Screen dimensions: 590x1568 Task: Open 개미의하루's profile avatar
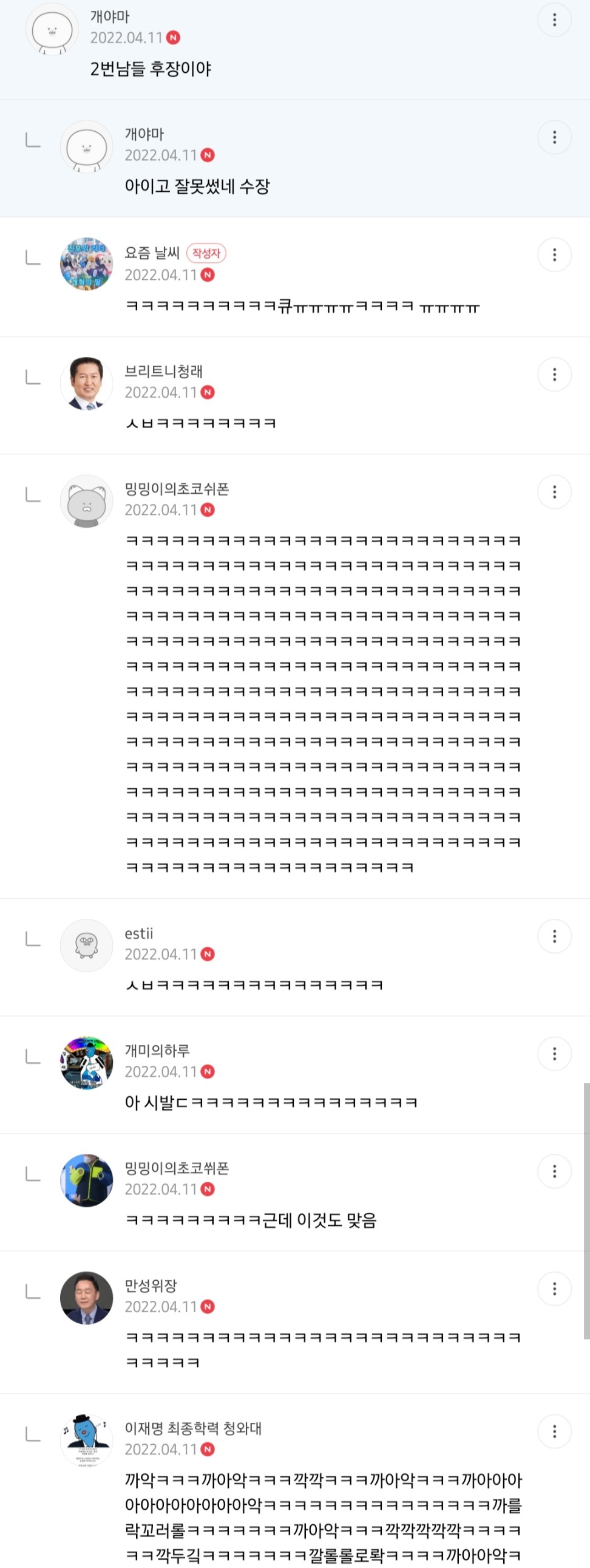(86, 1063)
